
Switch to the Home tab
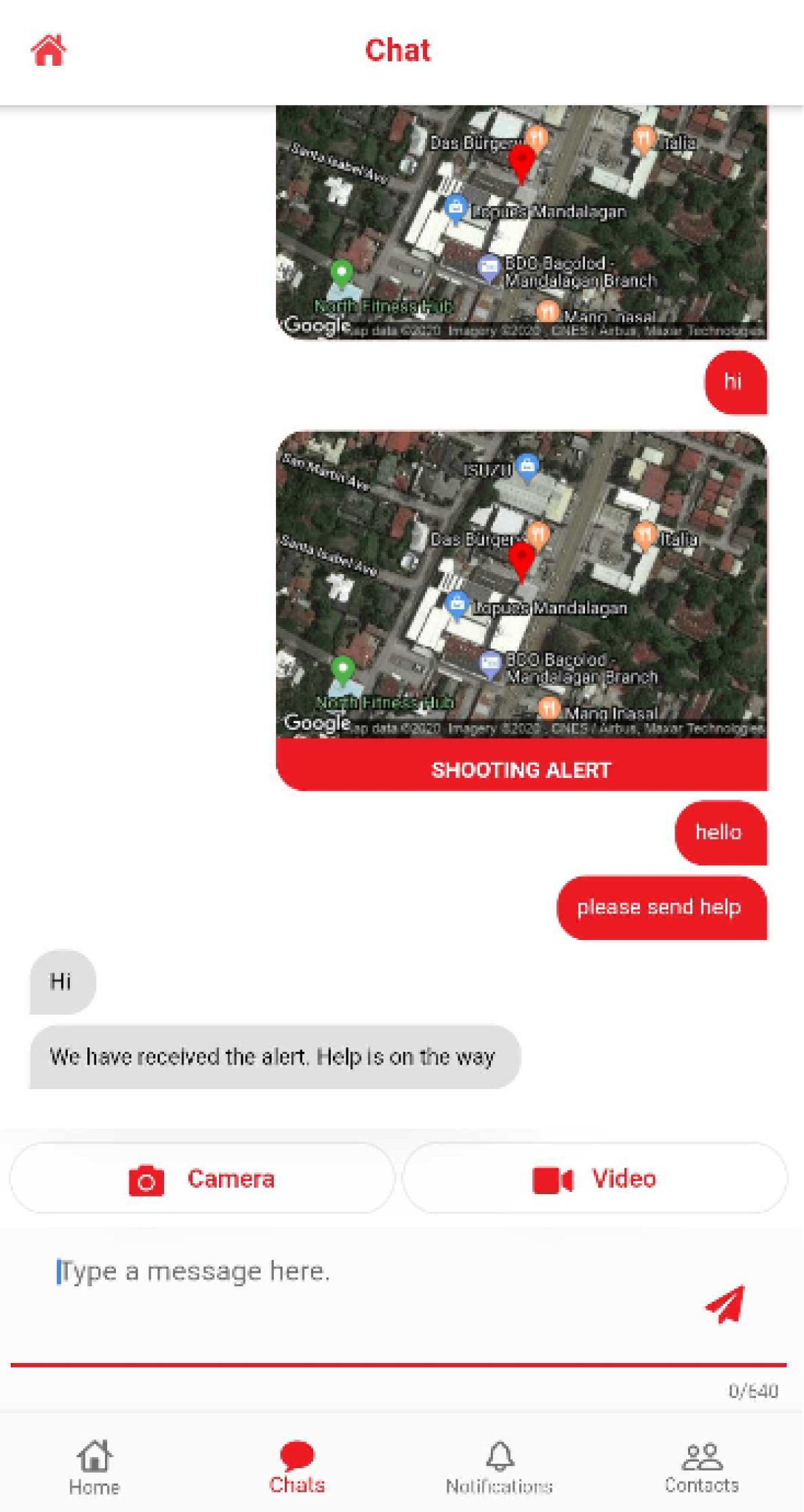(x=94, y=1467)
